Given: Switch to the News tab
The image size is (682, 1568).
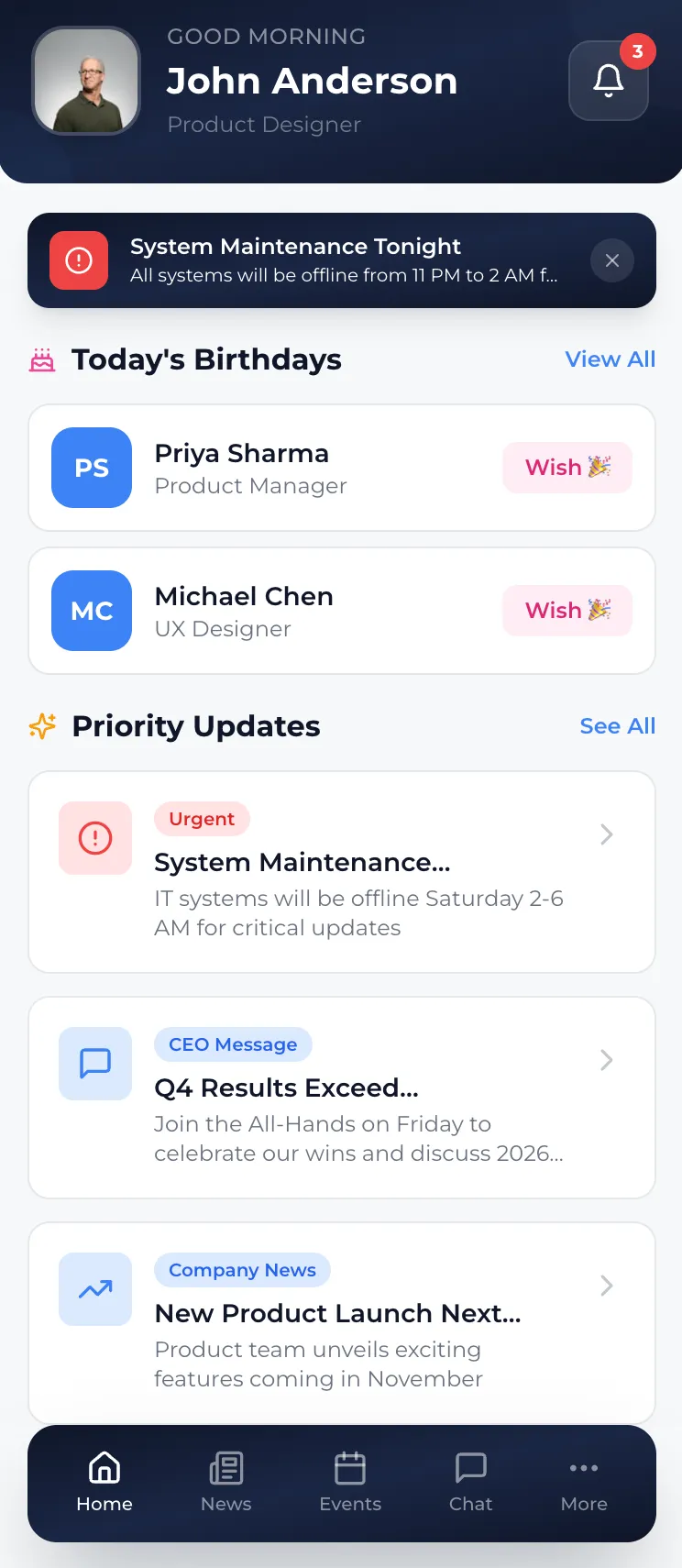Looking at the screenshot, I should pyautogui.click(x=226, y=1482).
